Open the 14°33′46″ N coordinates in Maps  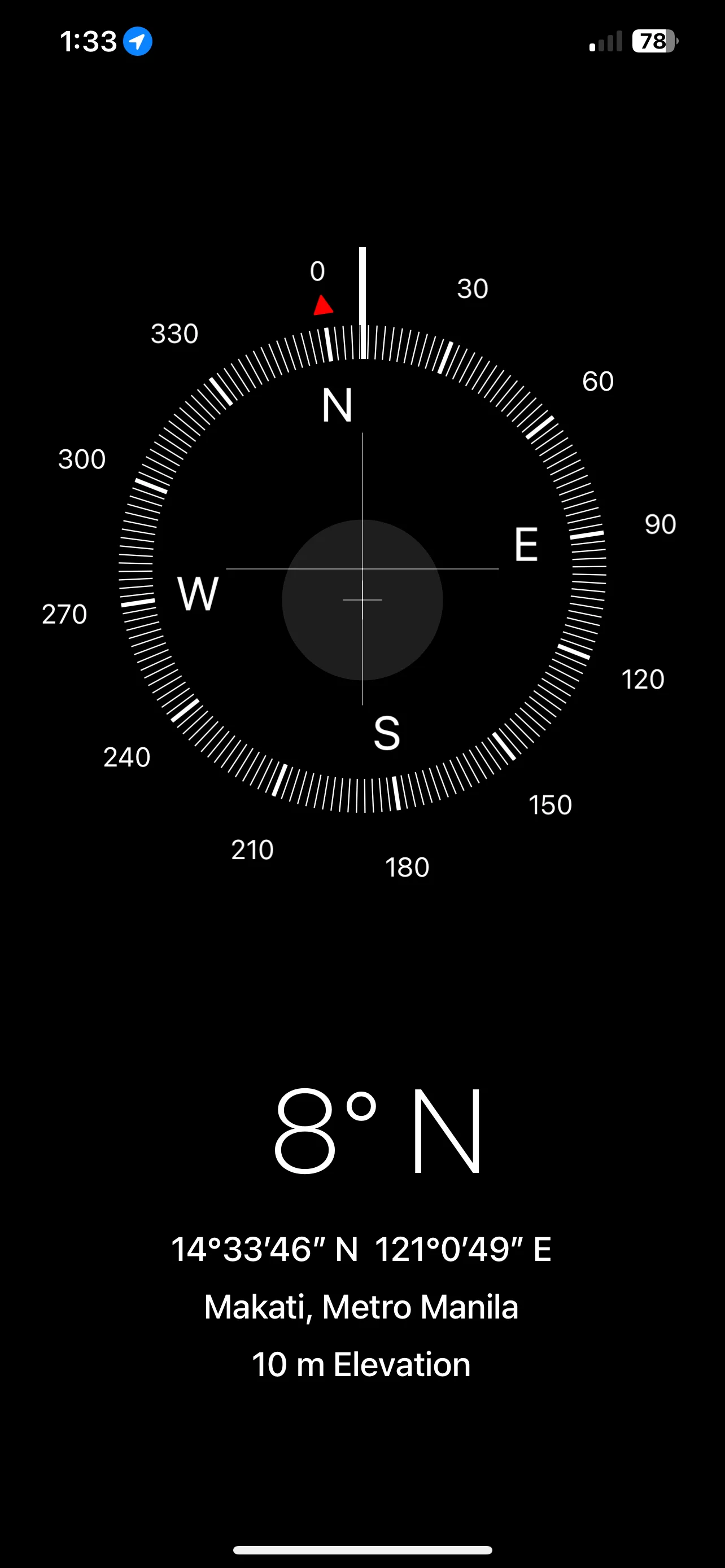pos(361,1250)
